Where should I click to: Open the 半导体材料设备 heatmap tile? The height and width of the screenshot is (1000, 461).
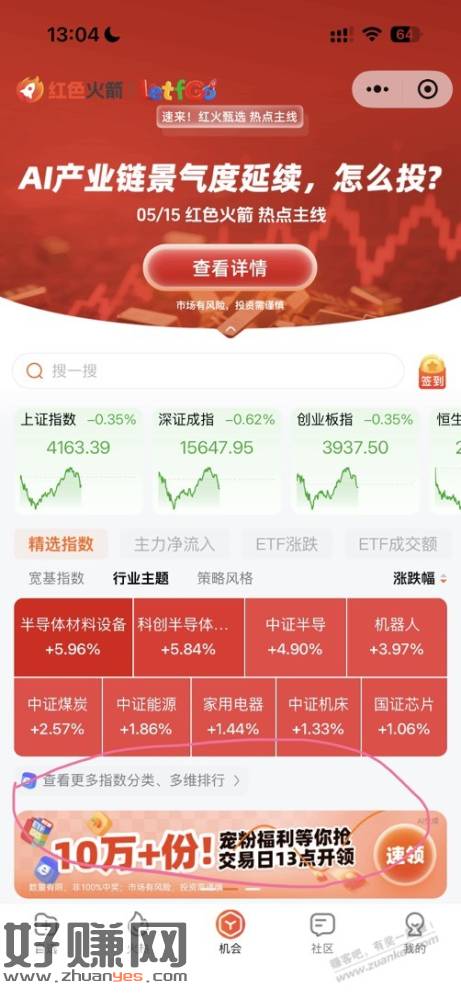(x=73, y=636)
